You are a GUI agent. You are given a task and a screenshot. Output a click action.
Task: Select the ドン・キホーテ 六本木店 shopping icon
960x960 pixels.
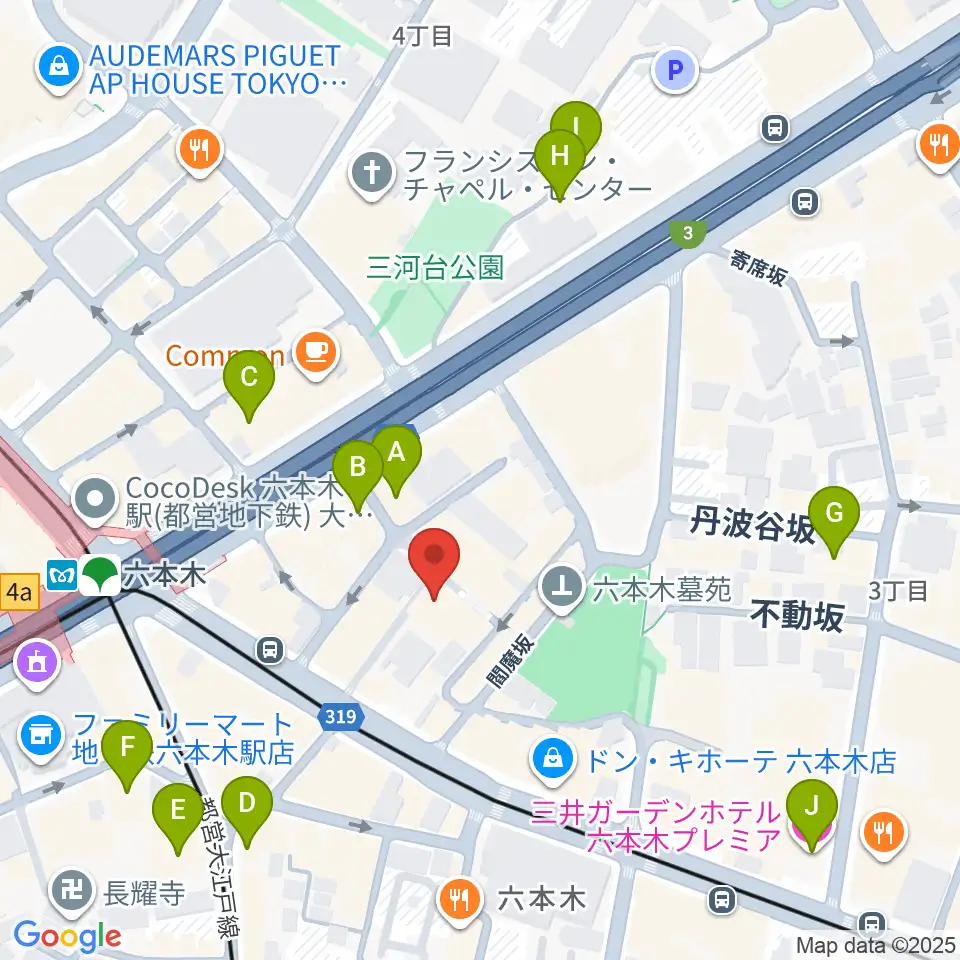point(553,762)
